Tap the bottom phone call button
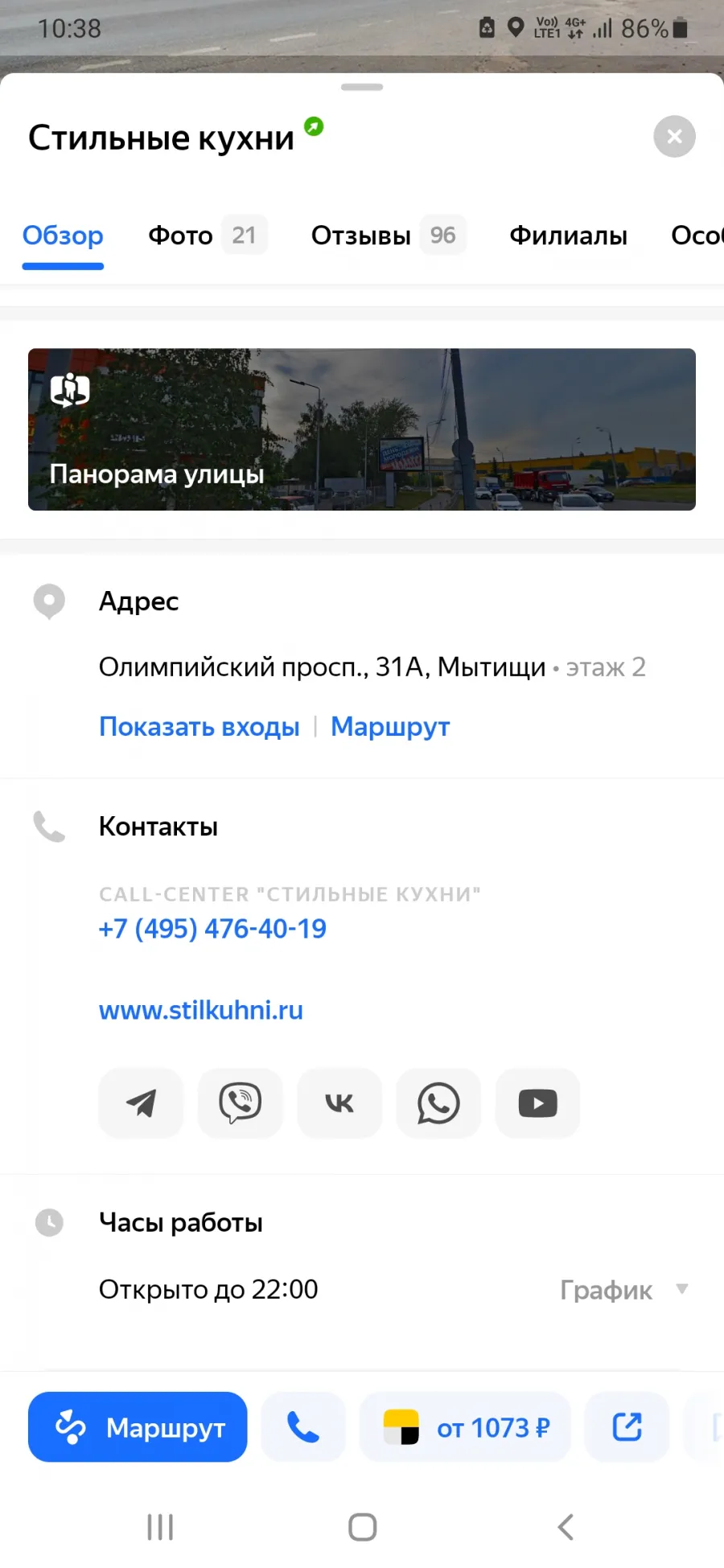724x1568 pixels. (303, 1427)
